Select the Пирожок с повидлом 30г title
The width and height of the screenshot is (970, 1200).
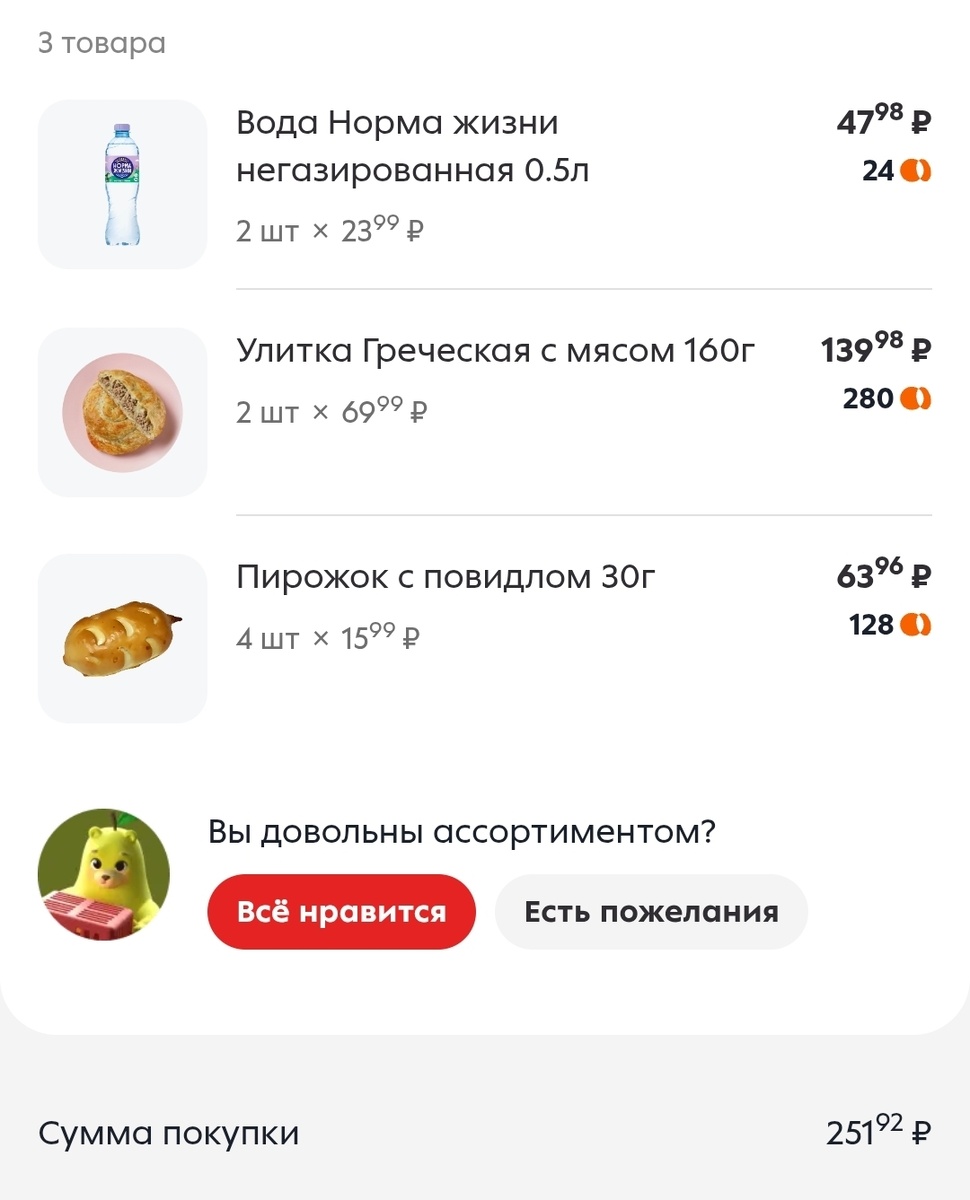[445, 577]
